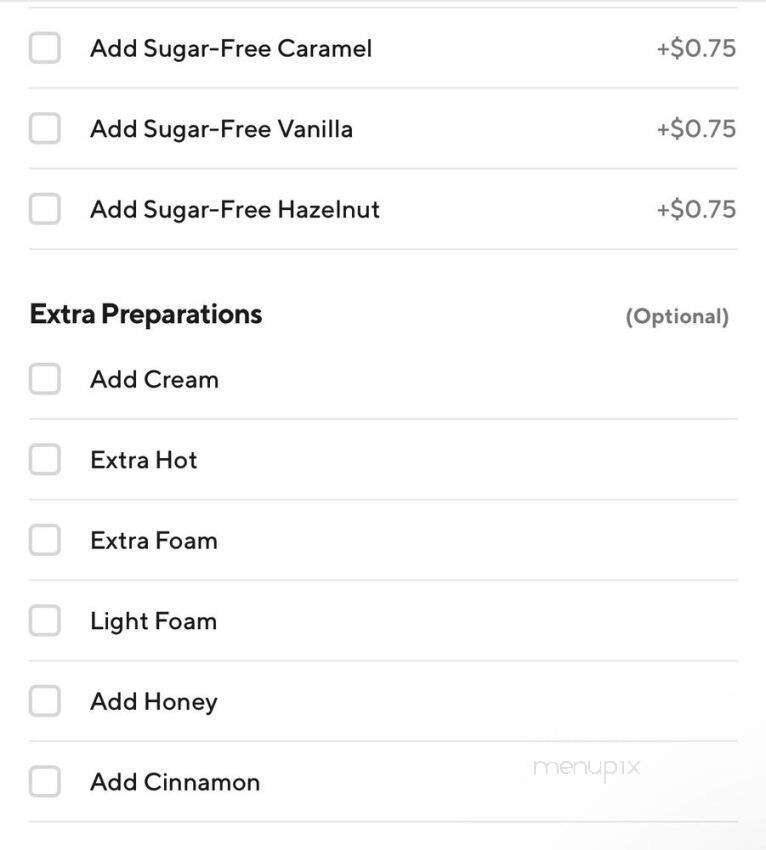Click the Light Foam row
Viewport: 766px width, 850px height.
[x=153, y=620]
